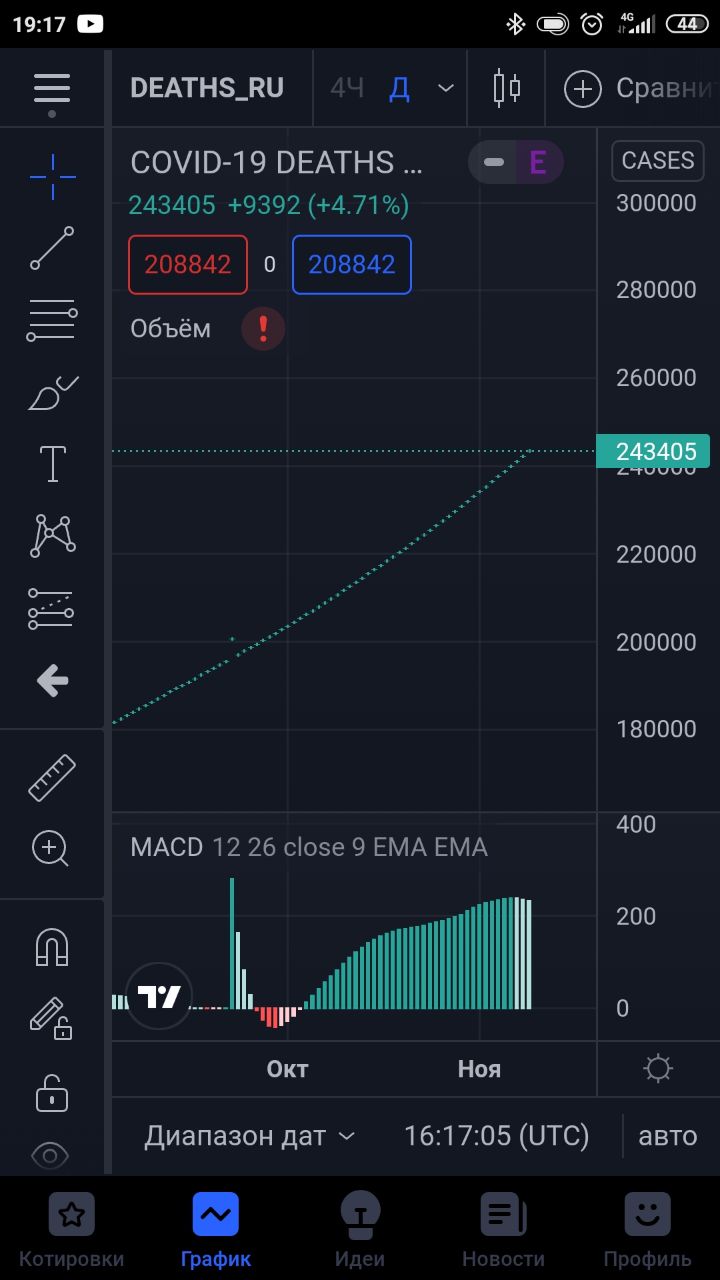Open the candlestick chart style selector

tap(507, 88)
